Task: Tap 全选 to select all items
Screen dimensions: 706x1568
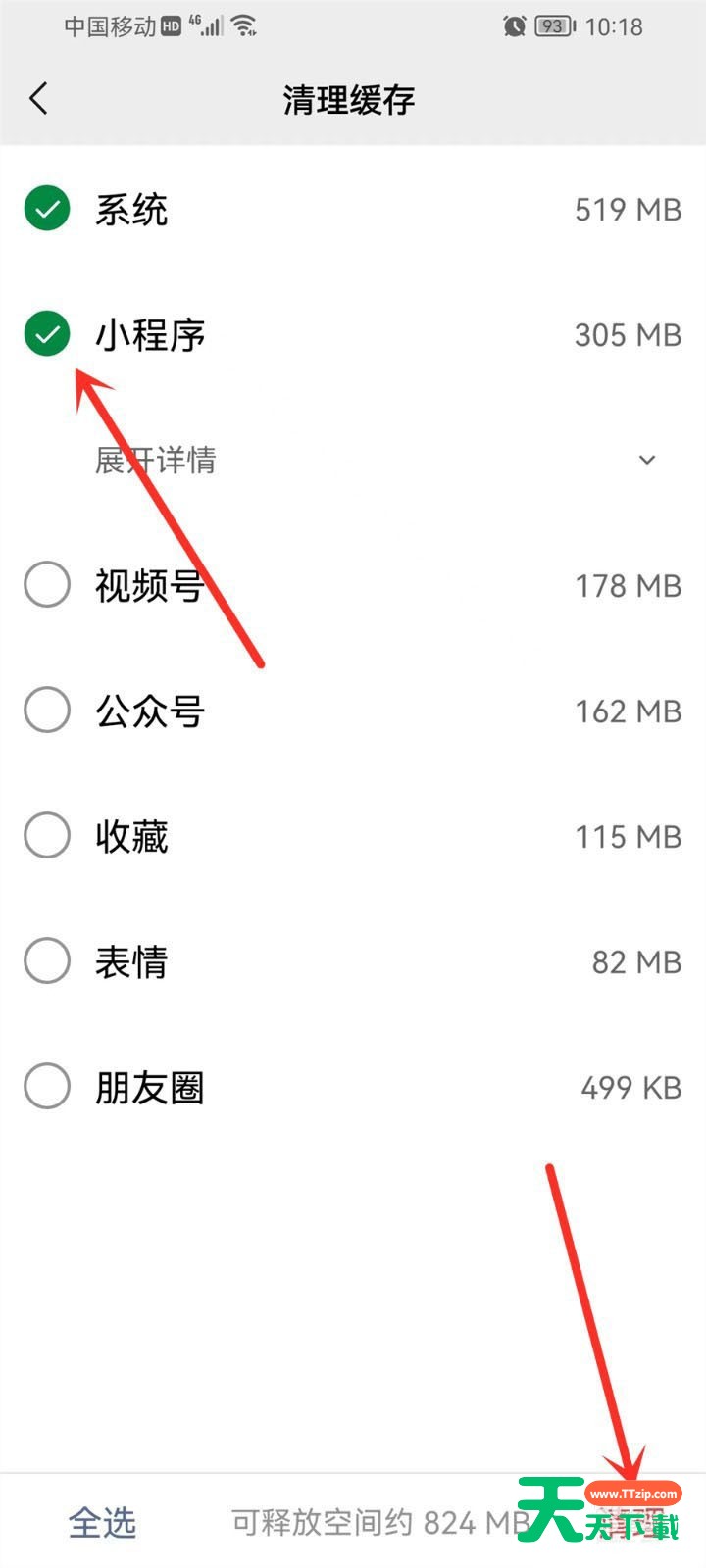Action: click(102, 1522)
